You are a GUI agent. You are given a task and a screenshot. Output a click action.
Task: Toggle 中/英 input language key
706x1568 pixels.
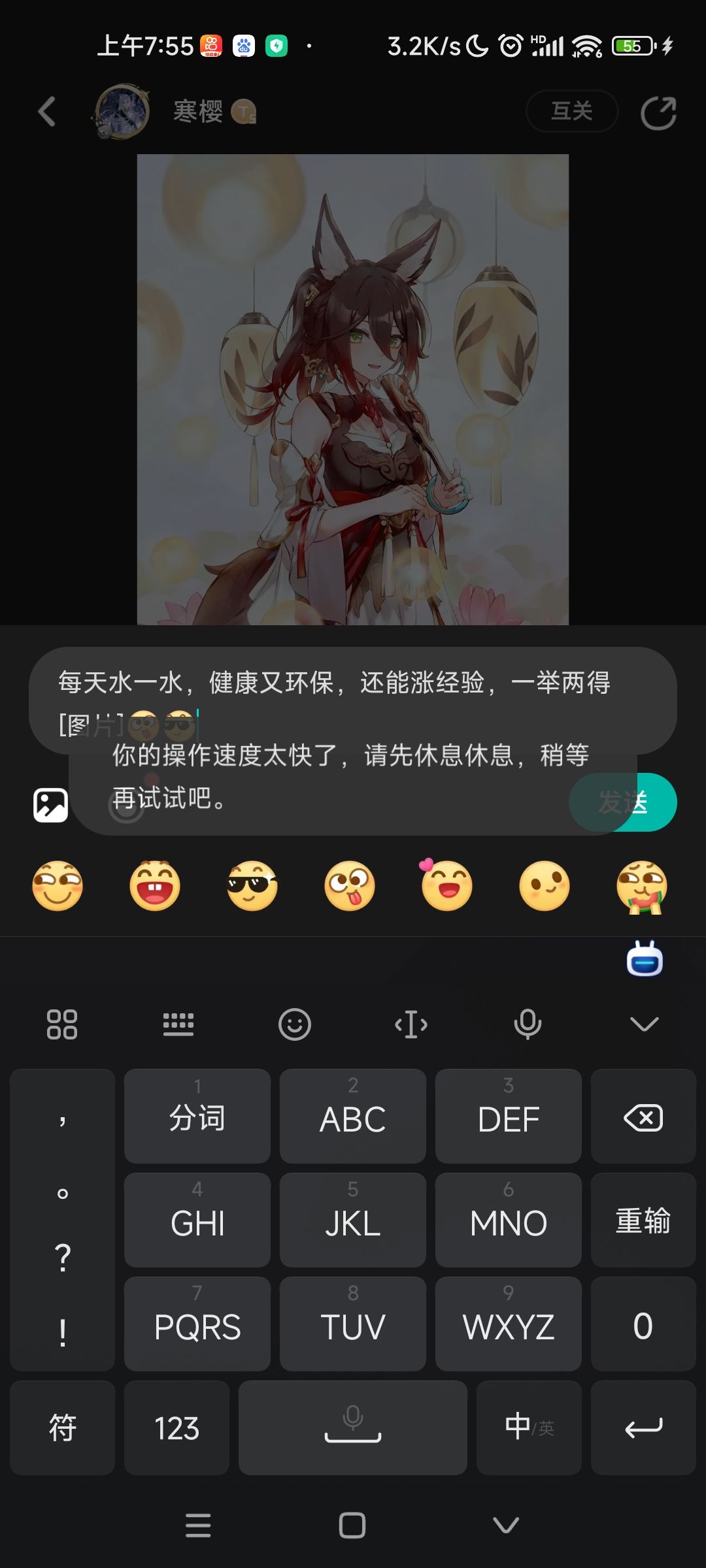click(x=529, y=1428)
